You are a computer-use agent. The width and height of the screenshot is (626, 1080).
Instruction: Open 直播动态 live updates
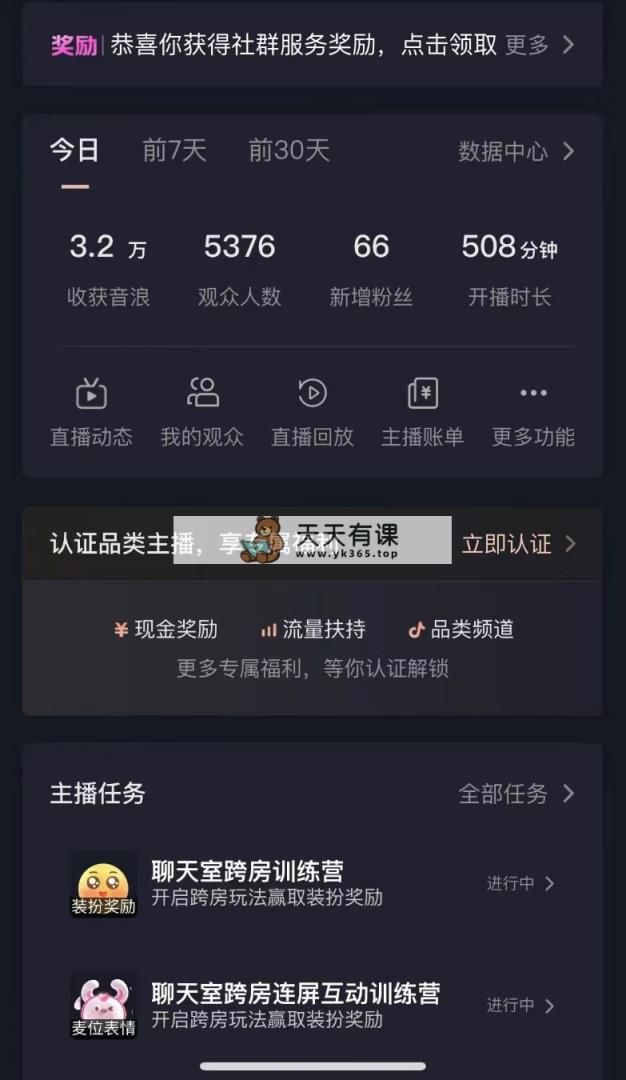[91, 411]
